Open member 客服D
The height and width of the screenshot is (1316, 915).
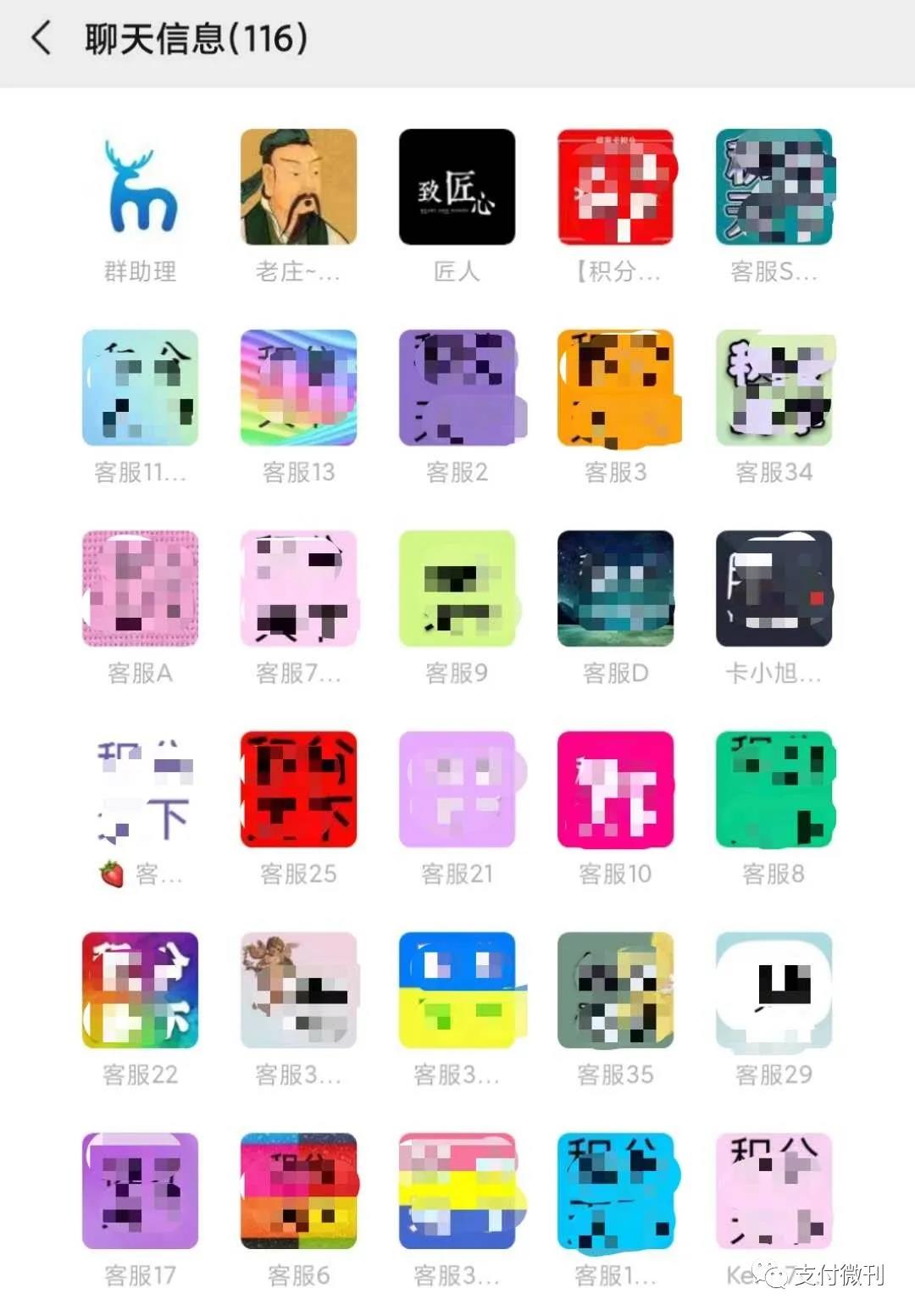tap(615, 589)
